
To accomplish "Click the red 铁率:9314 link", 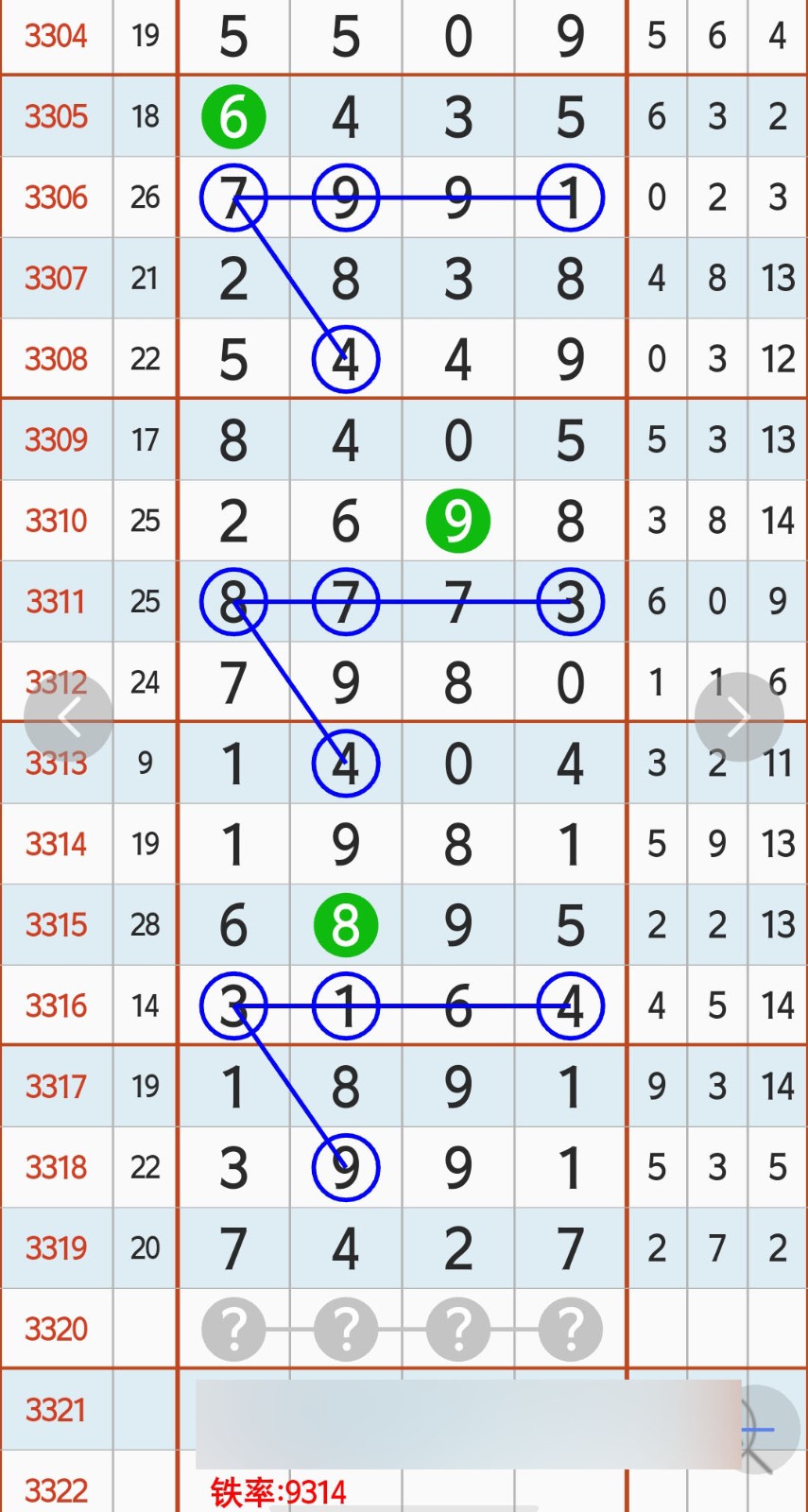I will coord(279,1489).
